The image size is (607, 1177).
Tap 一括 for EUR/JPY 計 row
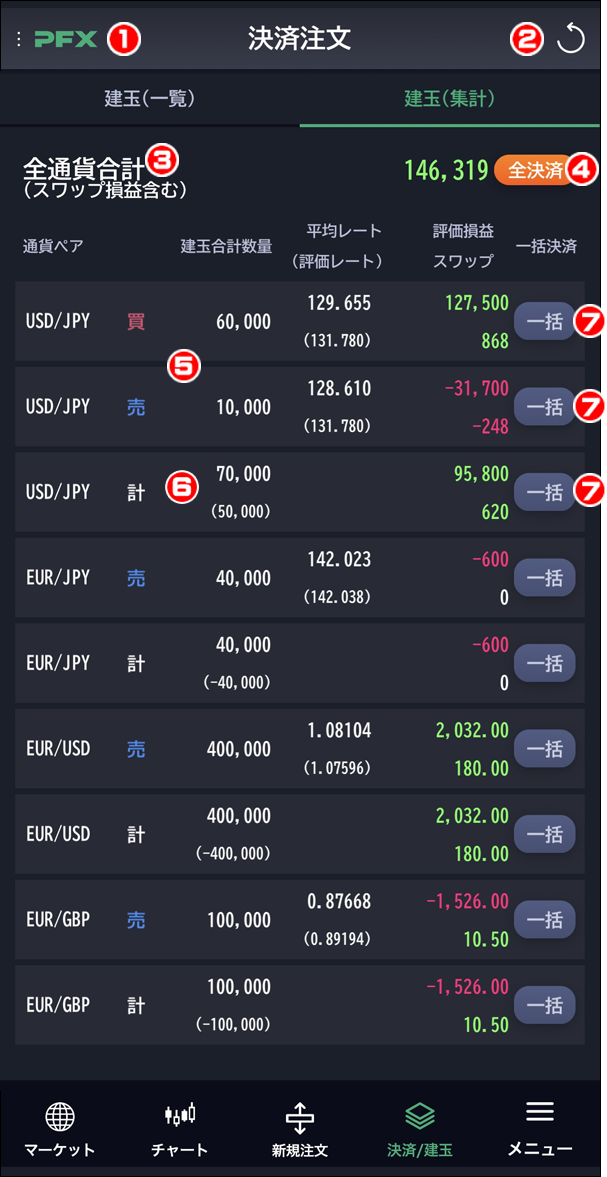(x=545, y=664)
